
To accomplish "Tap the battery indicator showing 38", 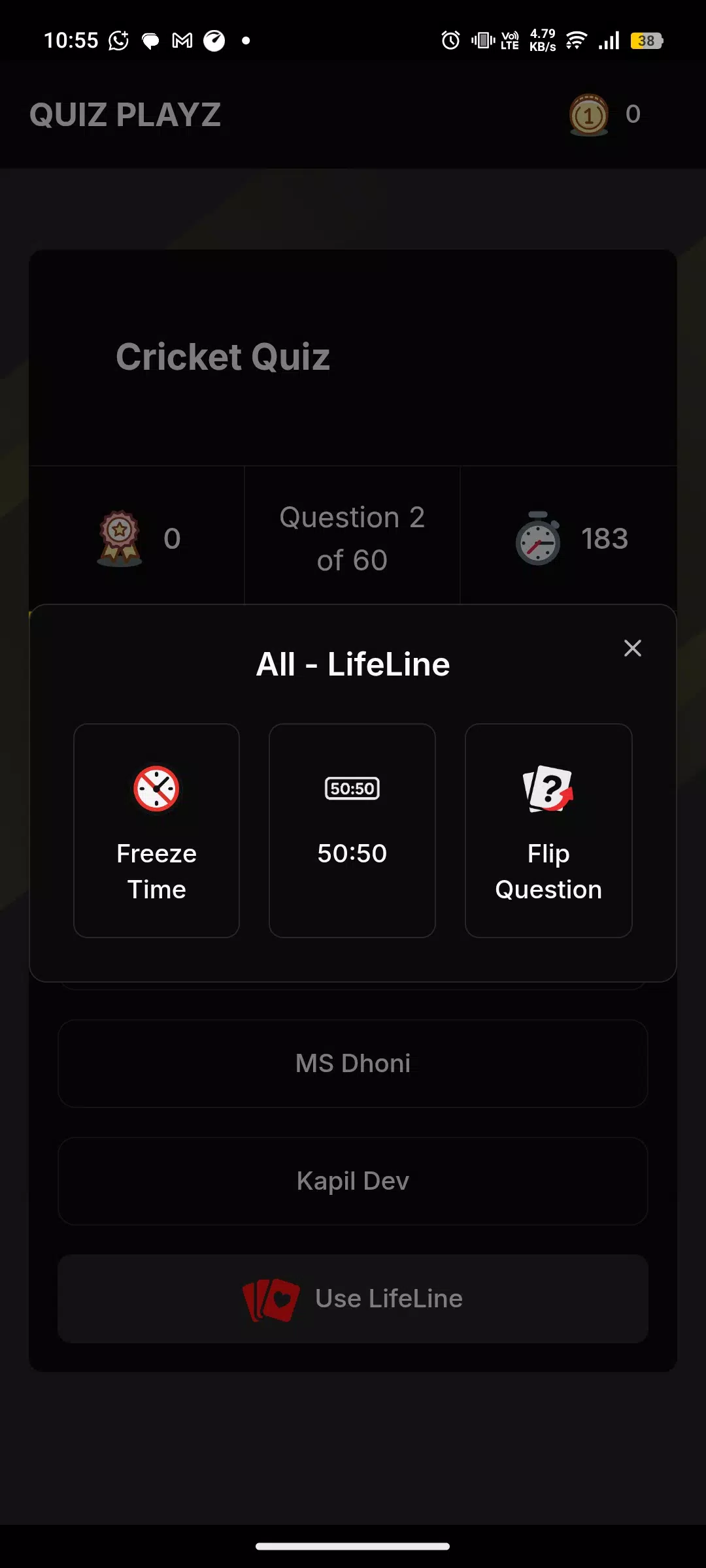I will click(x=646, y=41).
